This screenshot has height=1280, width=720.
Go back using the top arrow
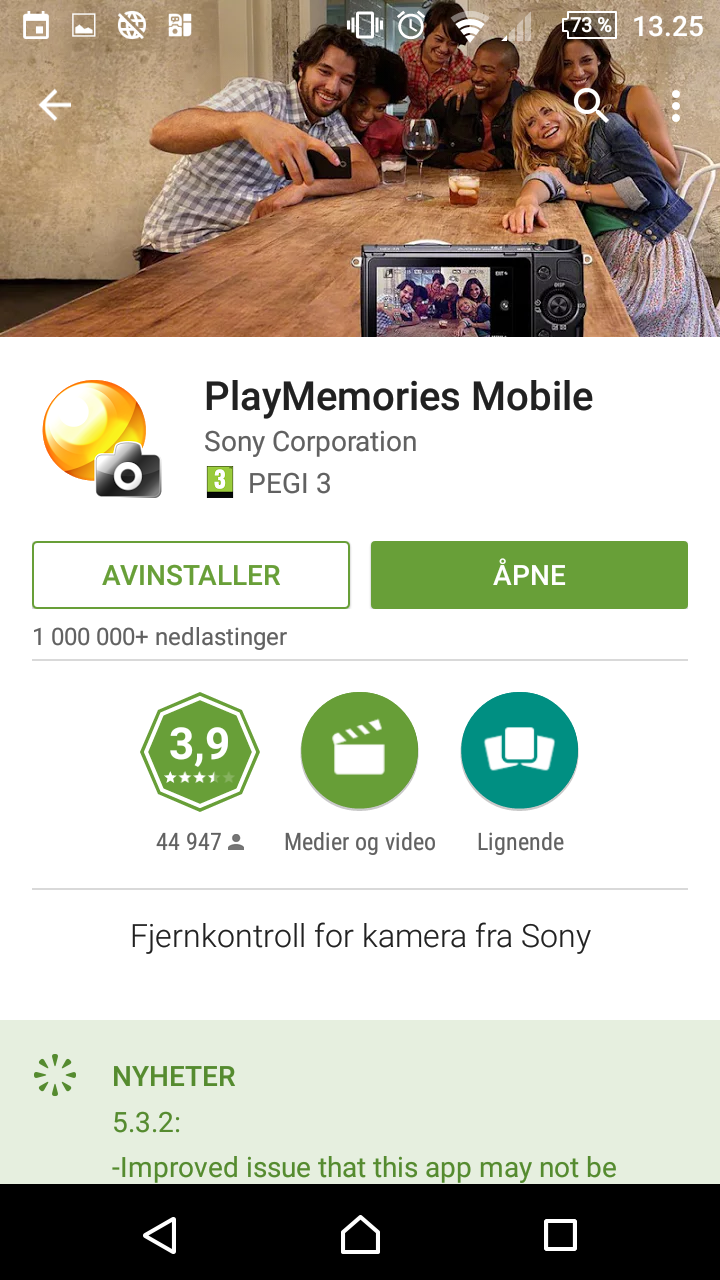[55, 105]
